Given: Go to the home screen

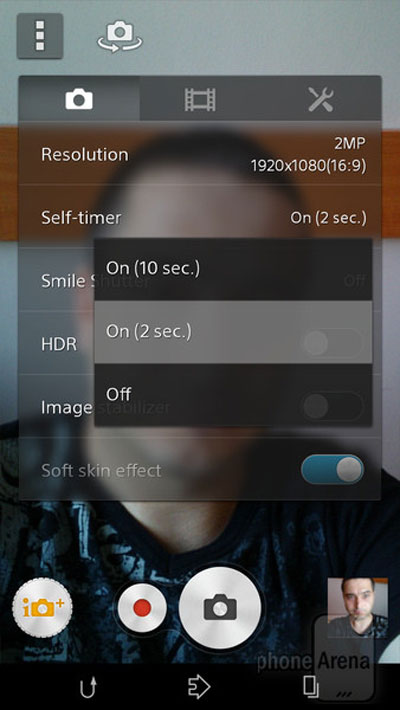Looking at the screenshot, I should pyautogui.click(x=199, y=687).
